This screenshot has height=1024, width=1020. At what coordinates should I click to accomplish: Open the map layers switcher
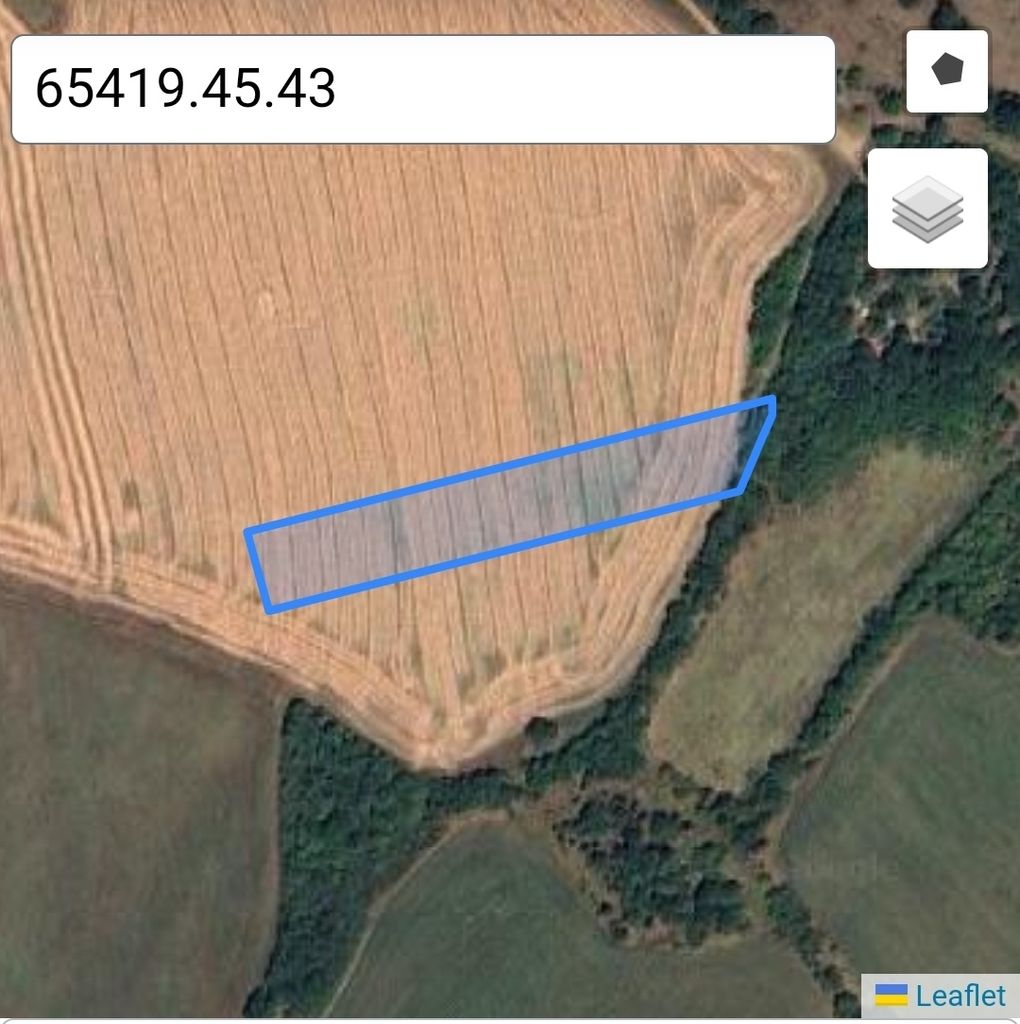coord(927,208)
